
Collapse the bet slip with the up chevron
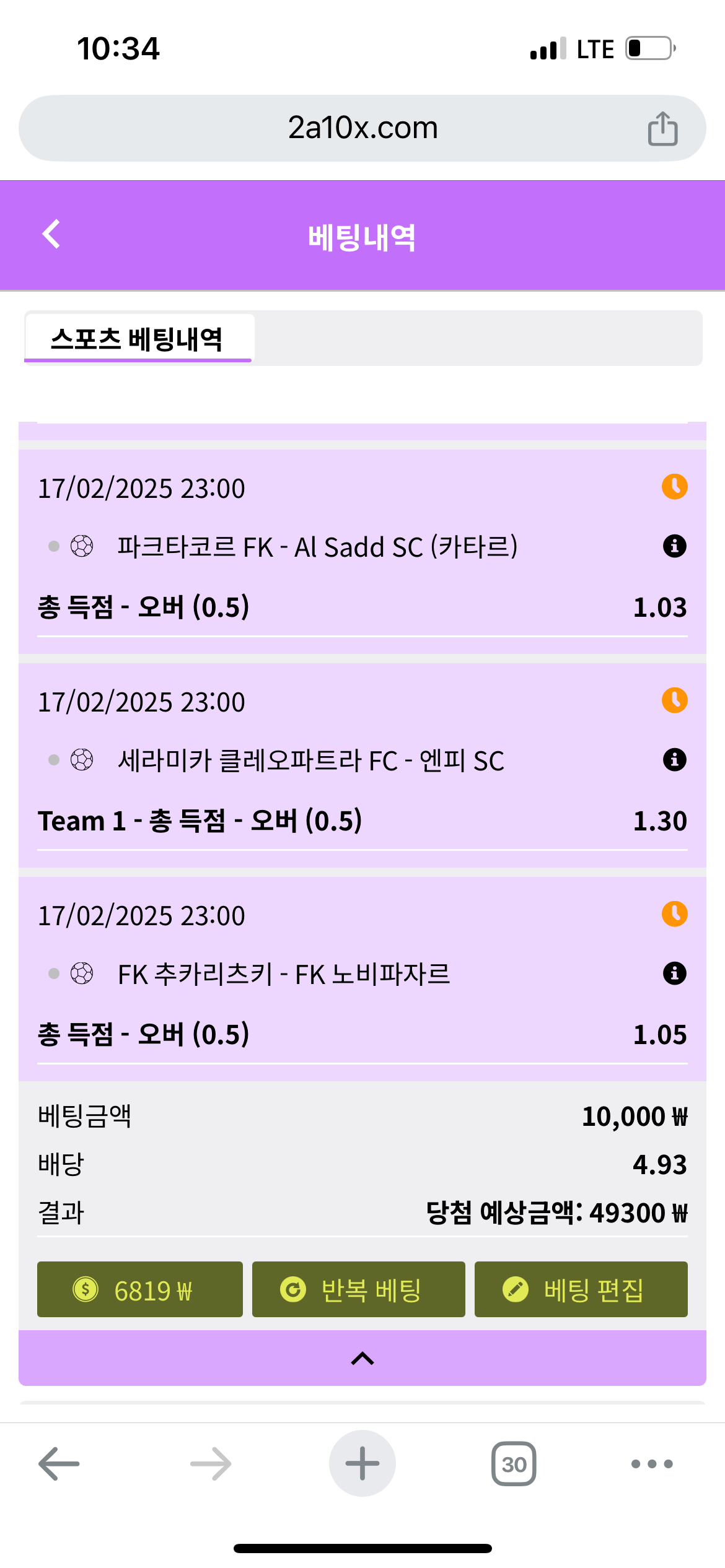[x=362, y=1359]
